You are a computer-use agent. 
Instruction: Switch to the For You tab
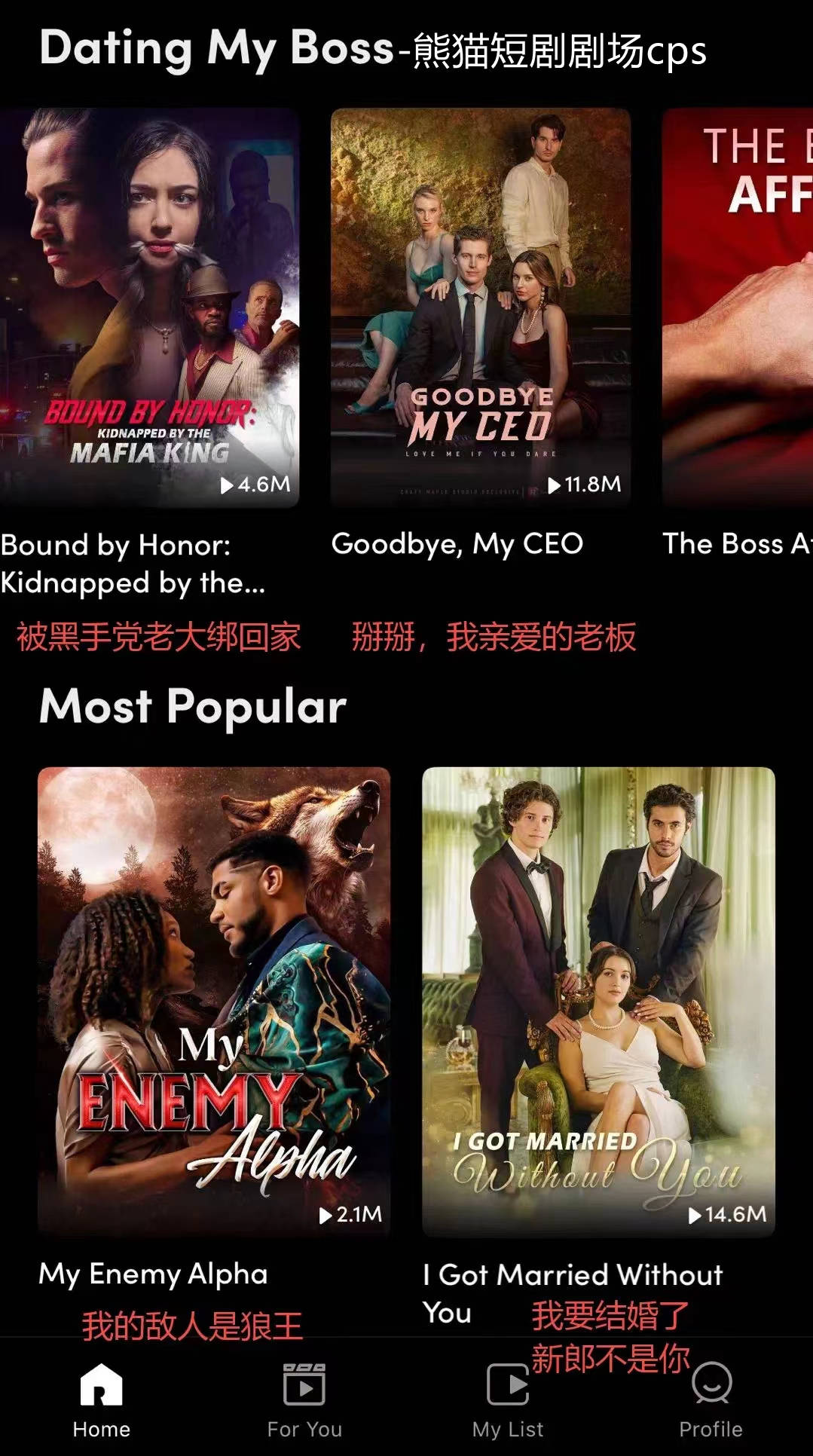tap(304, 1400)
